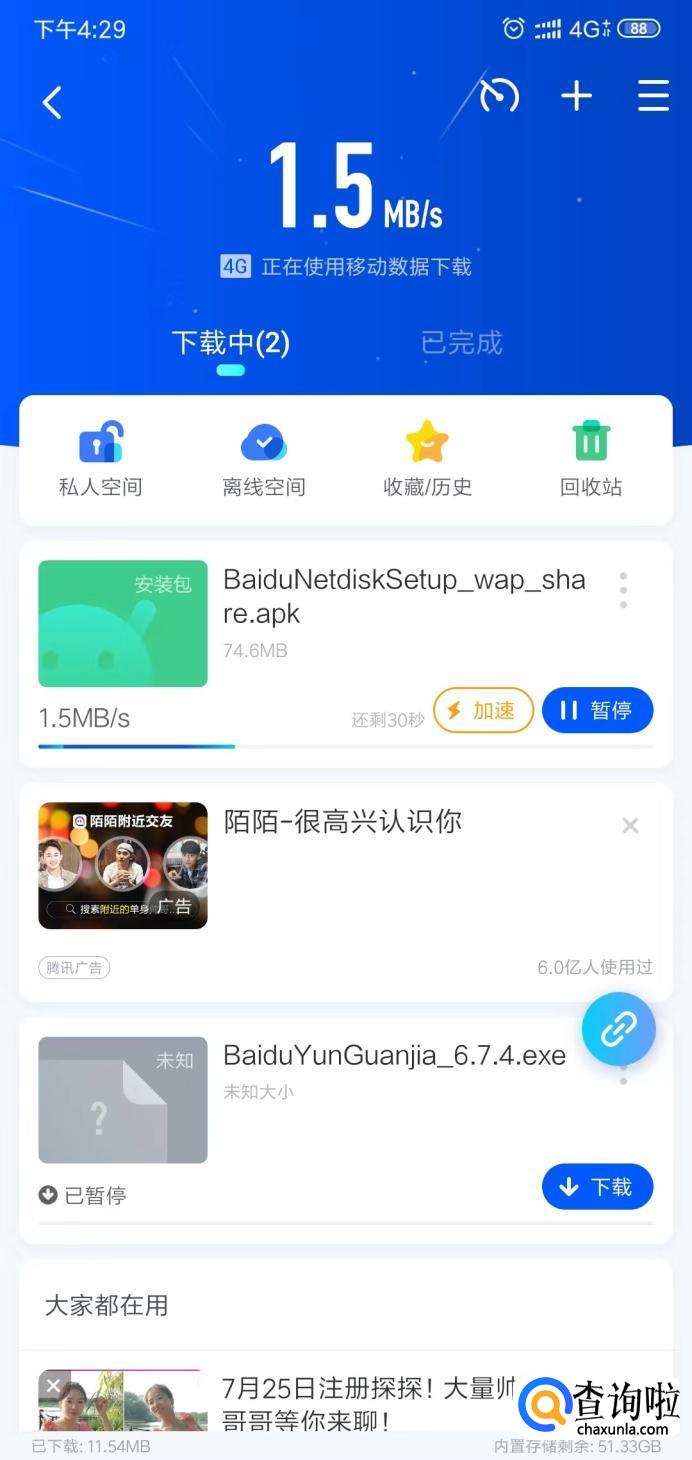
Task: Open the 回收站 recycle bin
Action: pos(591,459)
